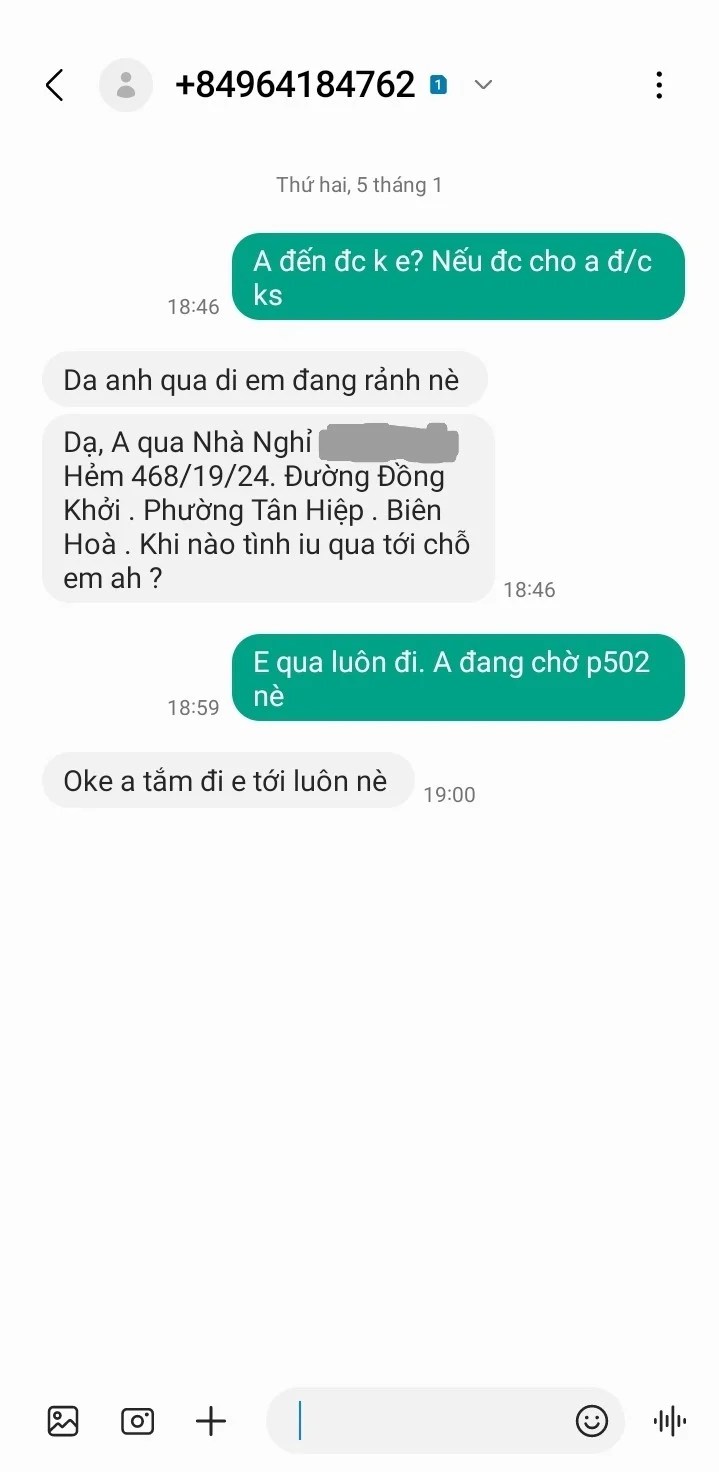719x1472 pixels.
Task: Attach a picture from the gallery
Action: point(63,1421)
